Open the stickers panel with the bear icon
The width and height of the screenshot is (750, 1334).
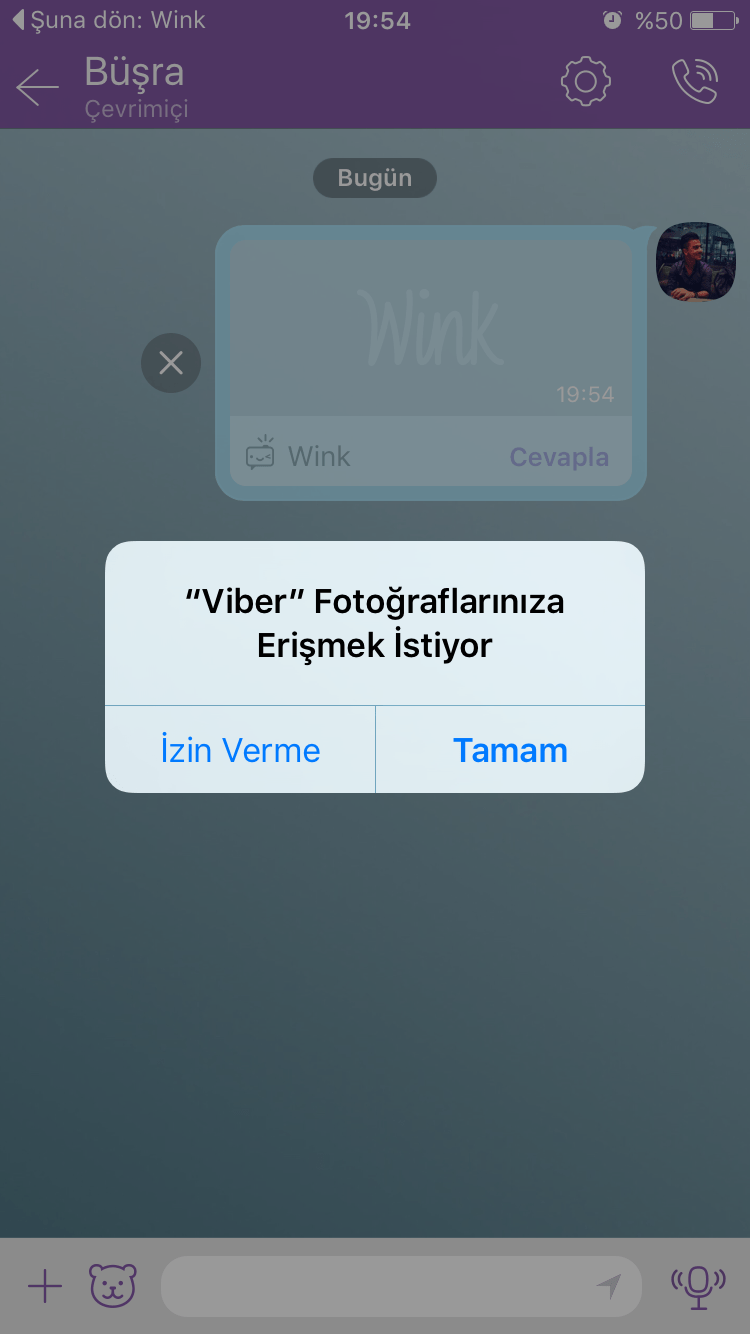[x=112, y=1286]
